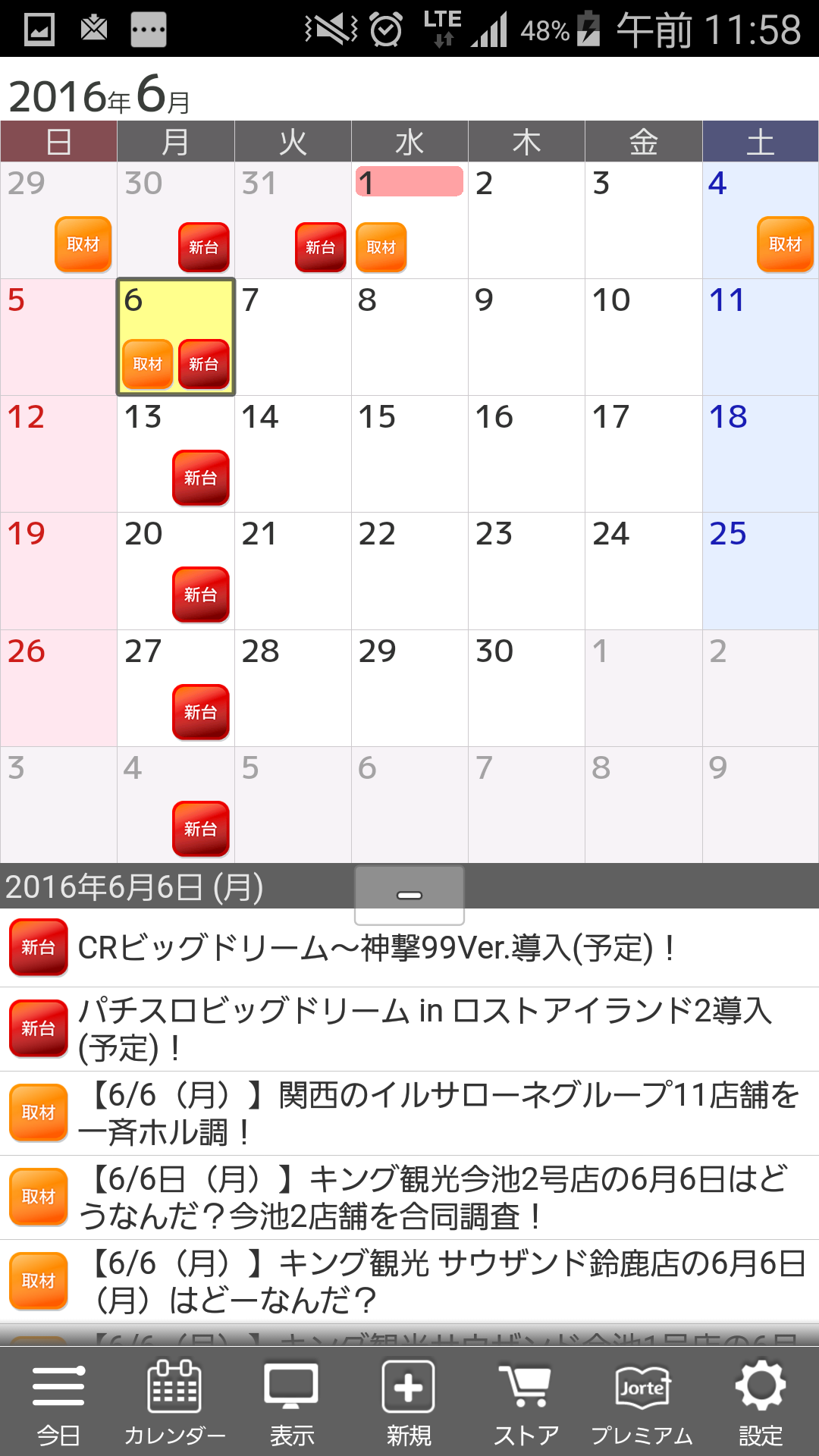Create a new event with 新規

point(409,1403)
